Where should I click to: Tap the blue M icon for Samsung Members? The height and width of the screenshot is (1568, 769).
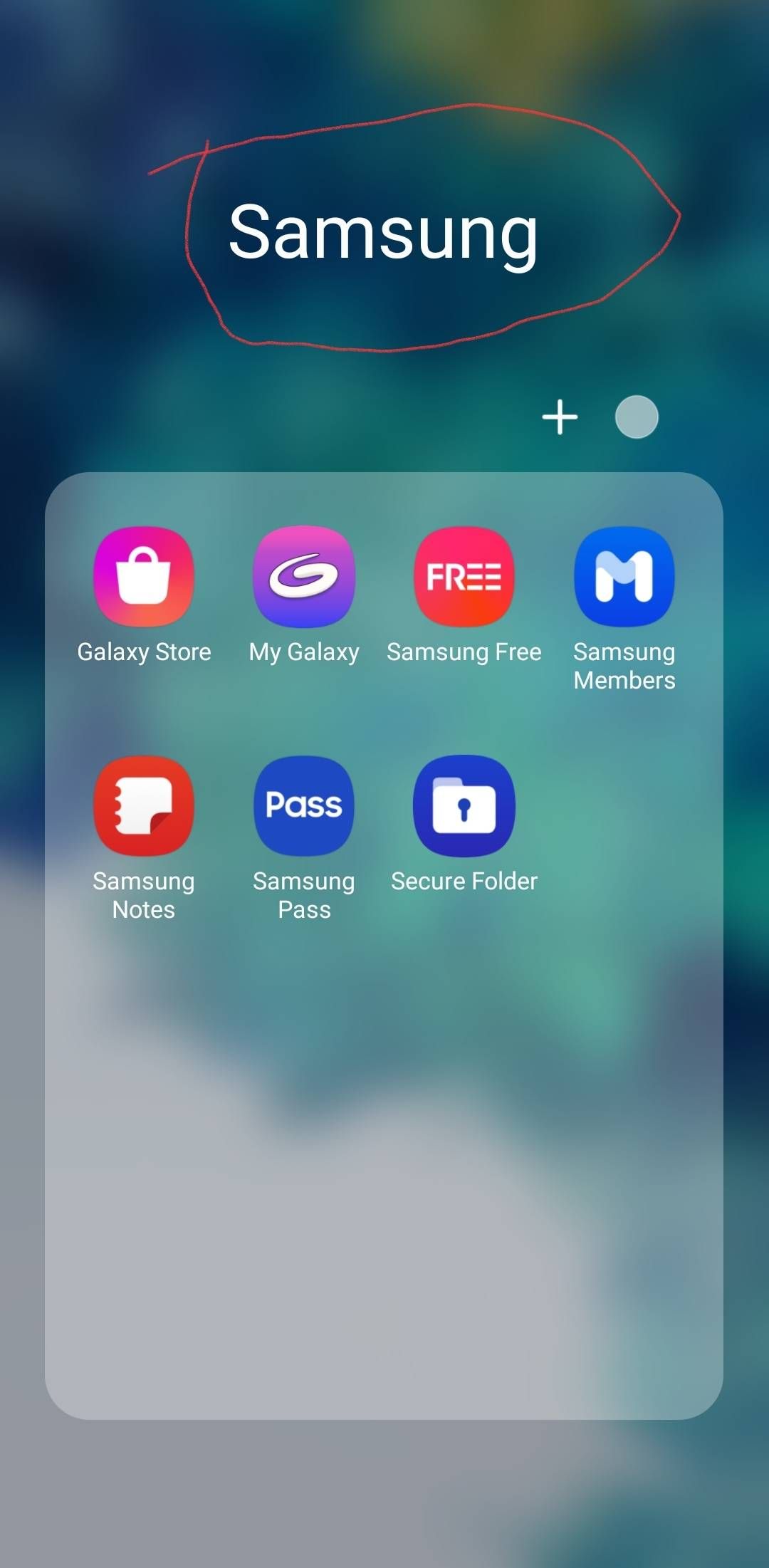[624, 577]
